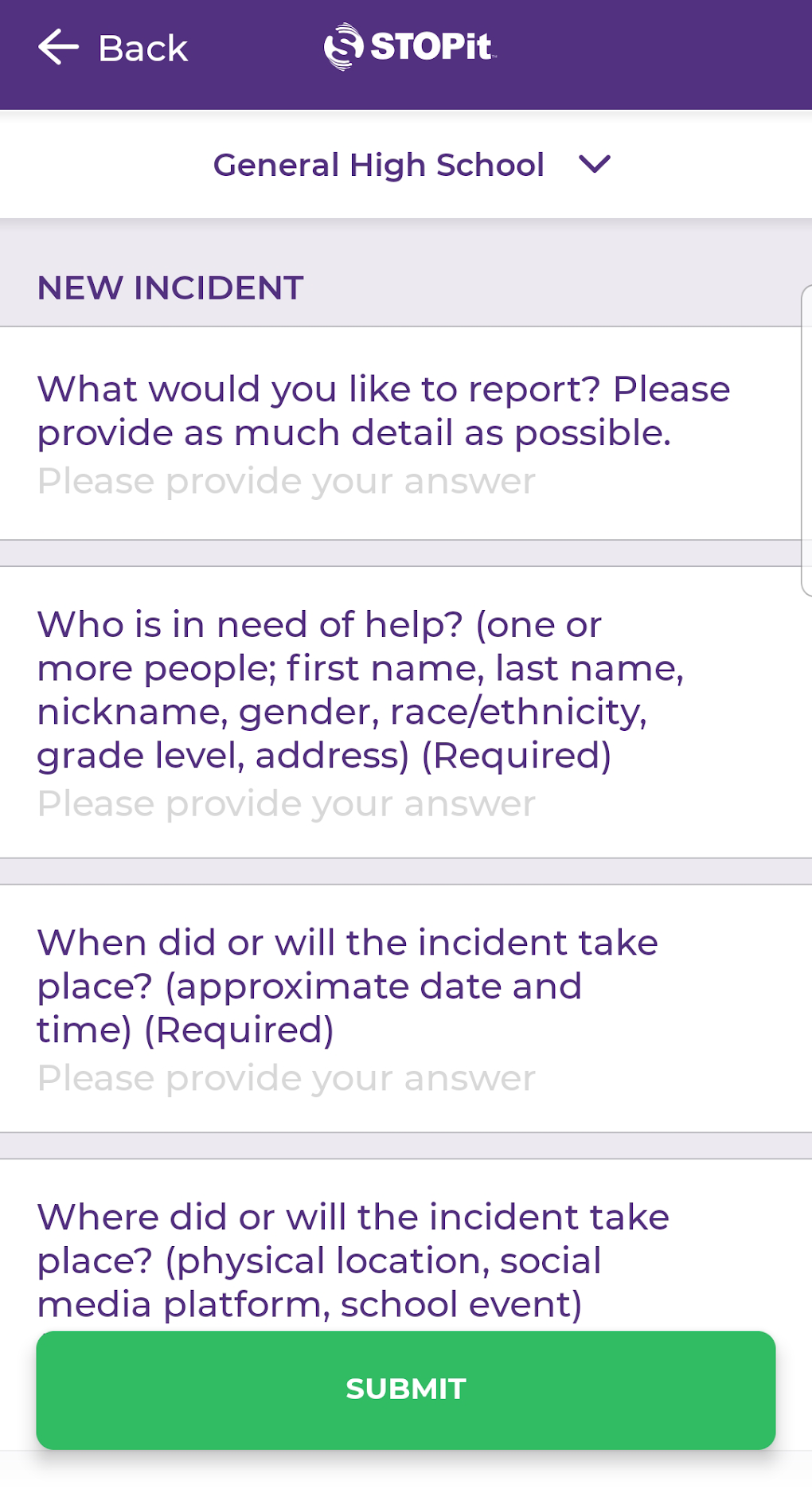Fill in who is in need of help
812x1489 pixels.
[287, 804]
